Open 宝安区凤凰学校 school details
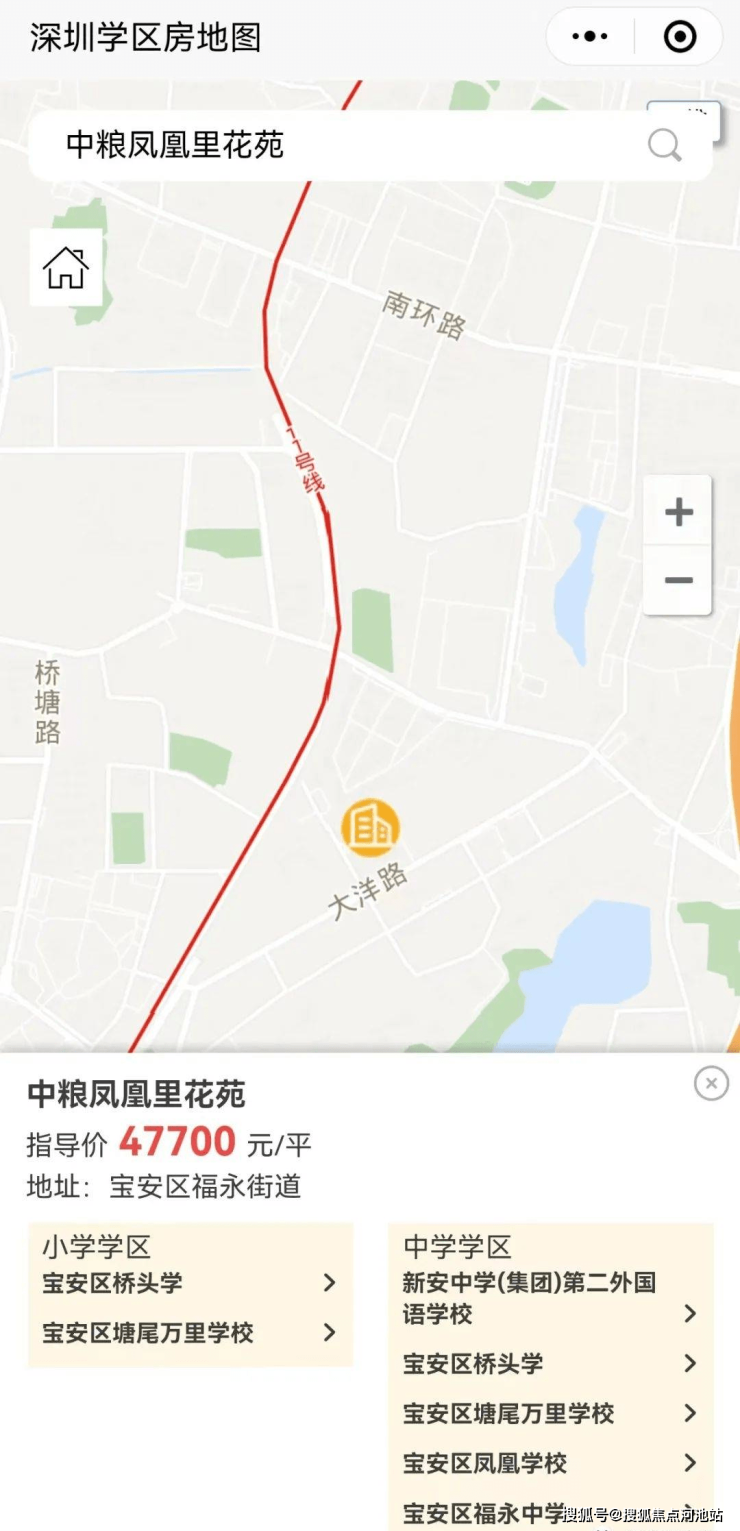This screenshot has width=740, height=1531. [550, 1463]
